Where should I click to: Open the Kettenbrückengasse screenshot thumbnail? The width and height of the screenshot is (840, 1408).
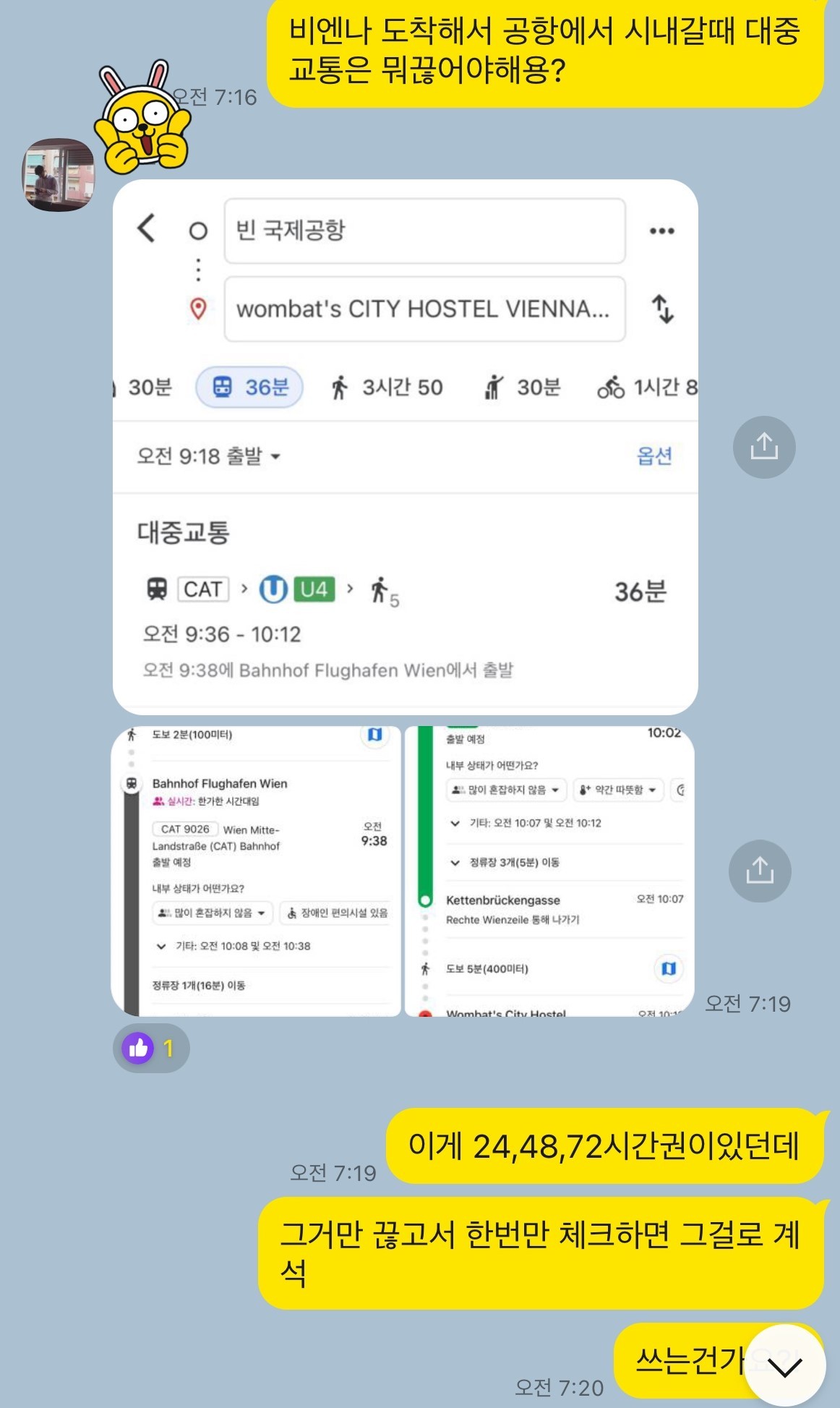pos(549,871)
